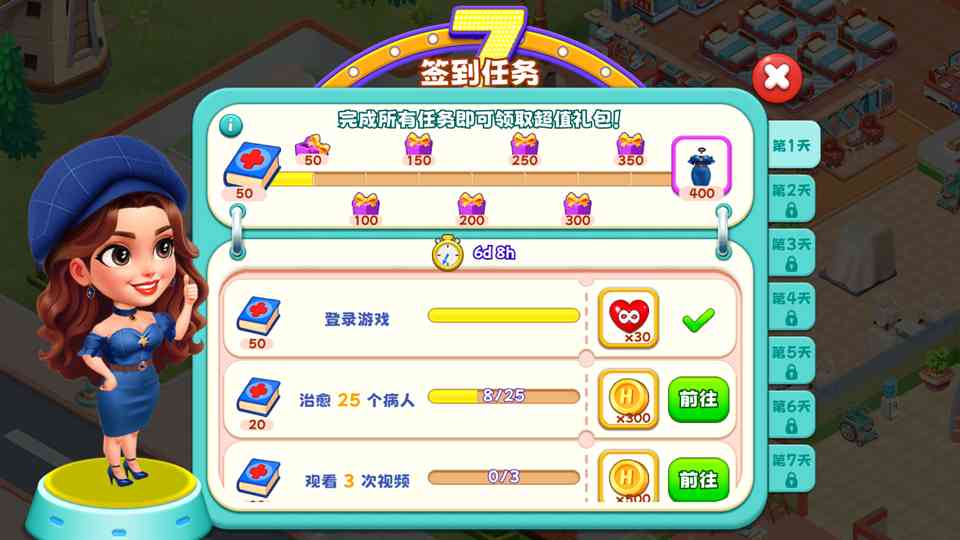Open the 第3天 tab

pos(791,252)
